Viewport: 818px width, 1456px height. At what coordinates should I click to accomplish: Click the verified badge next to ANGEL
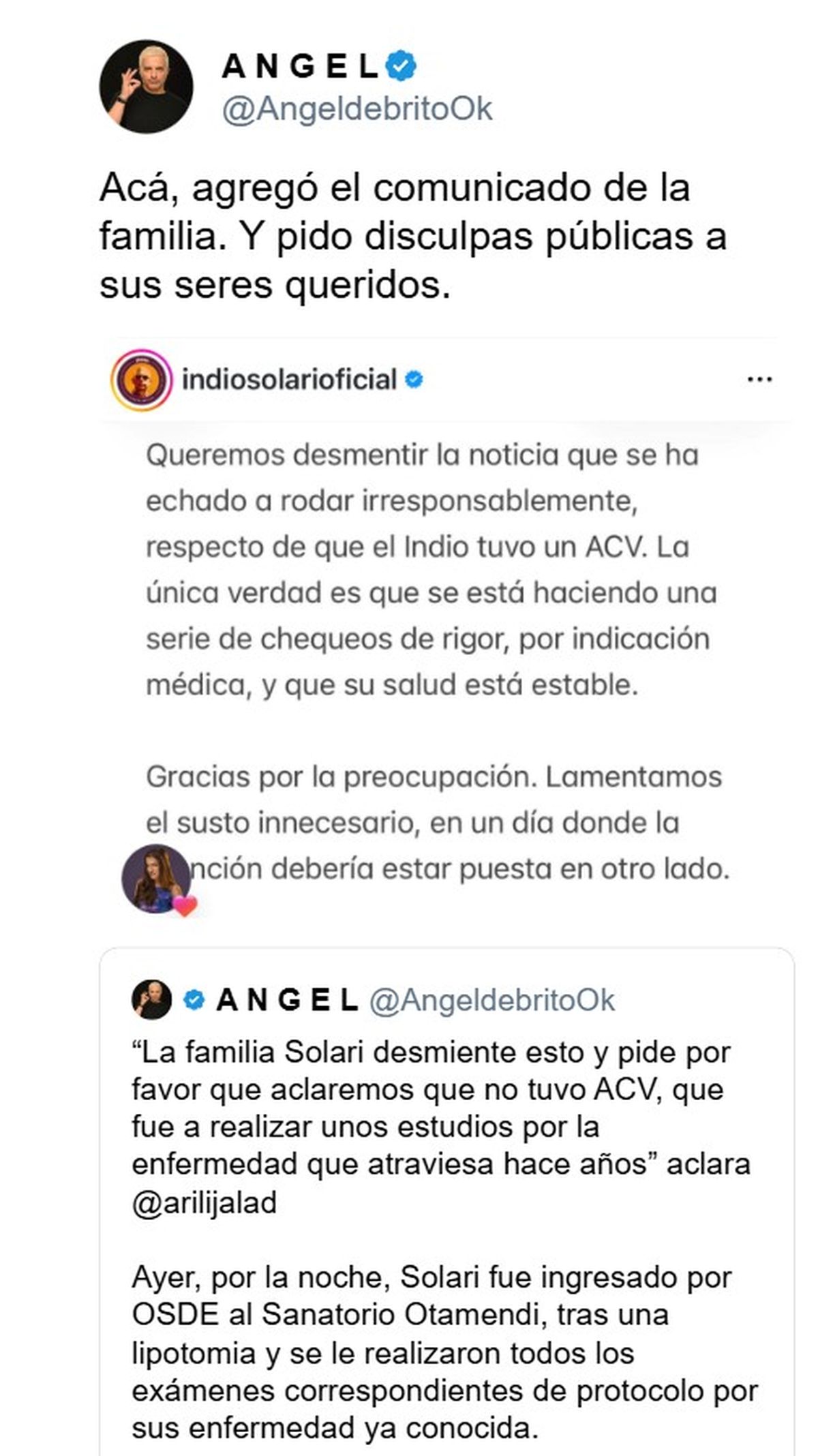[399, 64]
